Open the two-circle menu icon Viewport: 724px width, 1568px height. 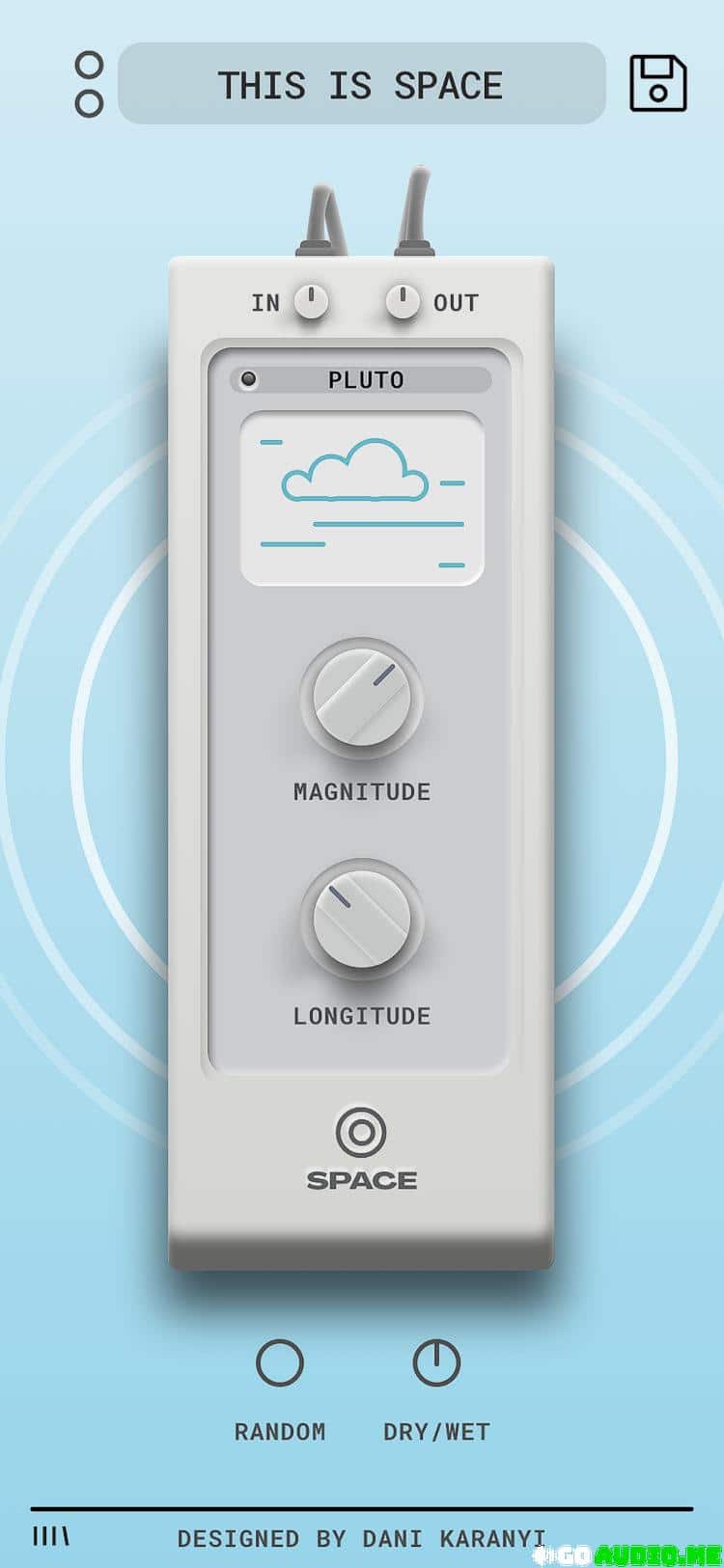(x=89, y=84)
